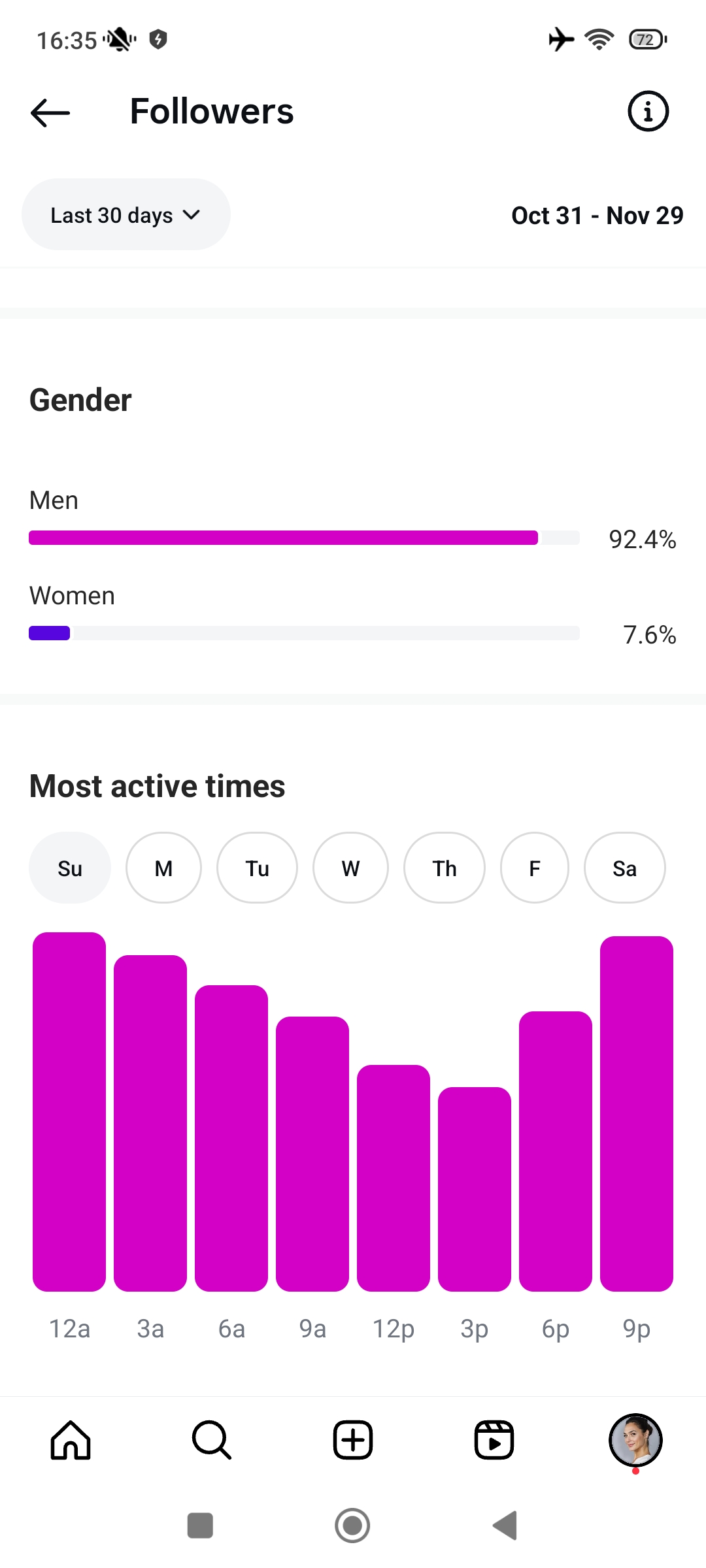Image resolution: width=706 pixels, height=1568 pixels.
Task: Show Wednesday active times
Action: (x=350, y=868)
